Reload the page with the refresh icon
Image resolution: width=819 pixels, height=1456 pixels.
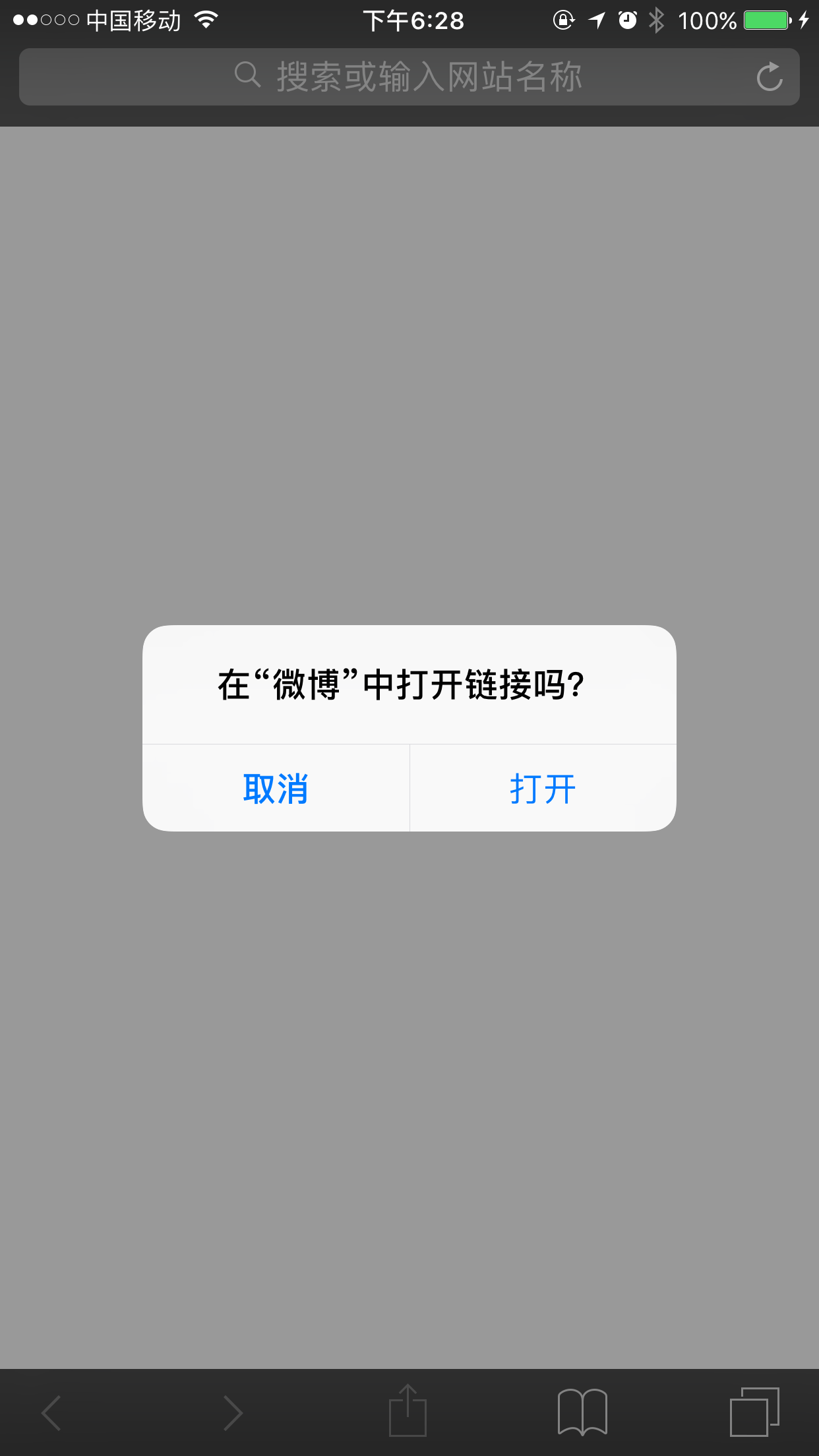pos(769,77)
